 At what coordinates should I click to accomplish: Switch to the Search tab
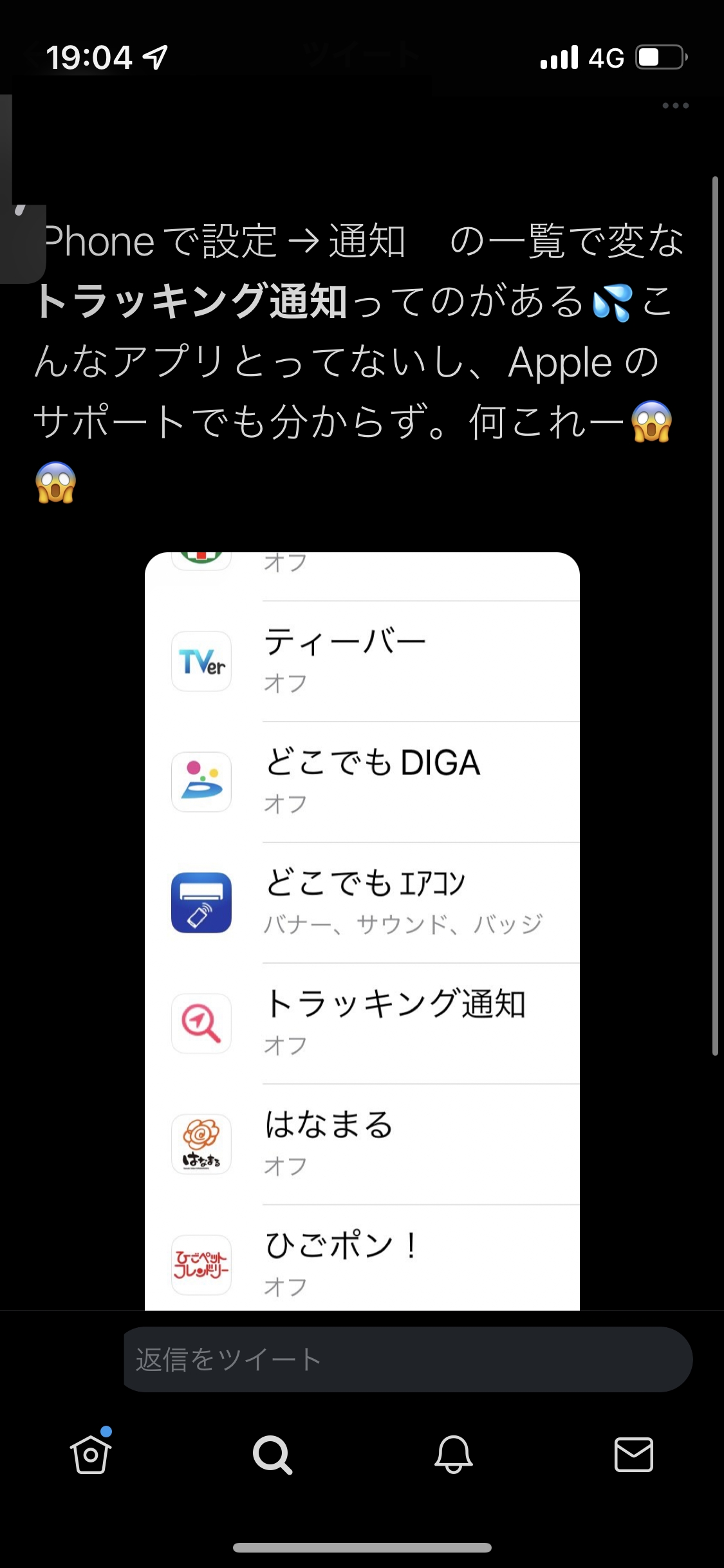click(272, 1454)
